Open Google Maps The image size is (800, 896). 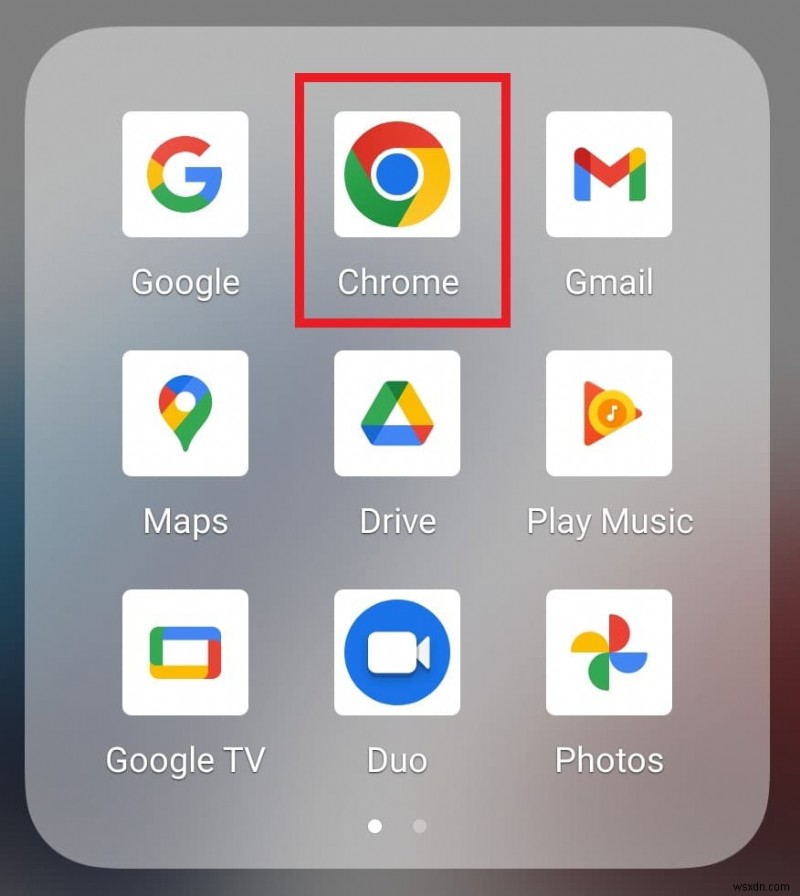click(185, 412)
